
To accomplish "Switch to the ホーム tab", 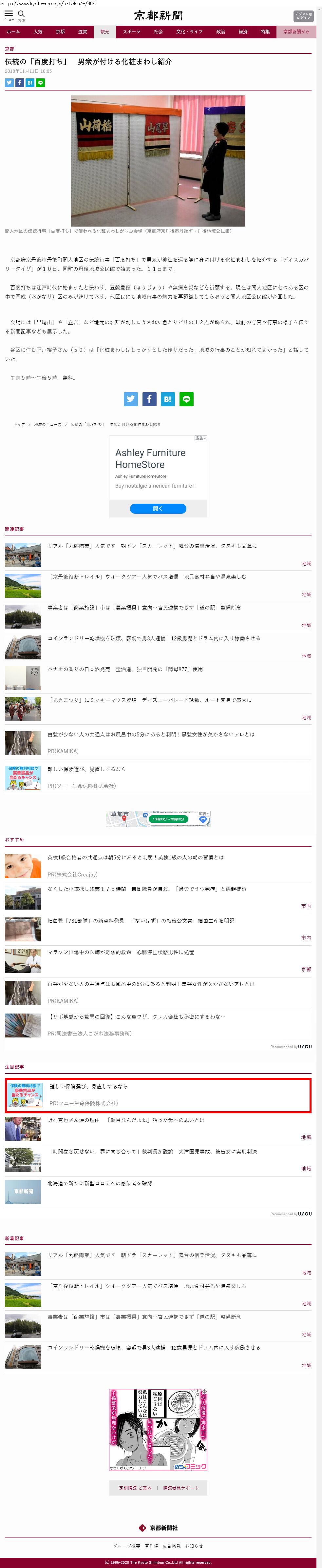I will coord(13,32).
